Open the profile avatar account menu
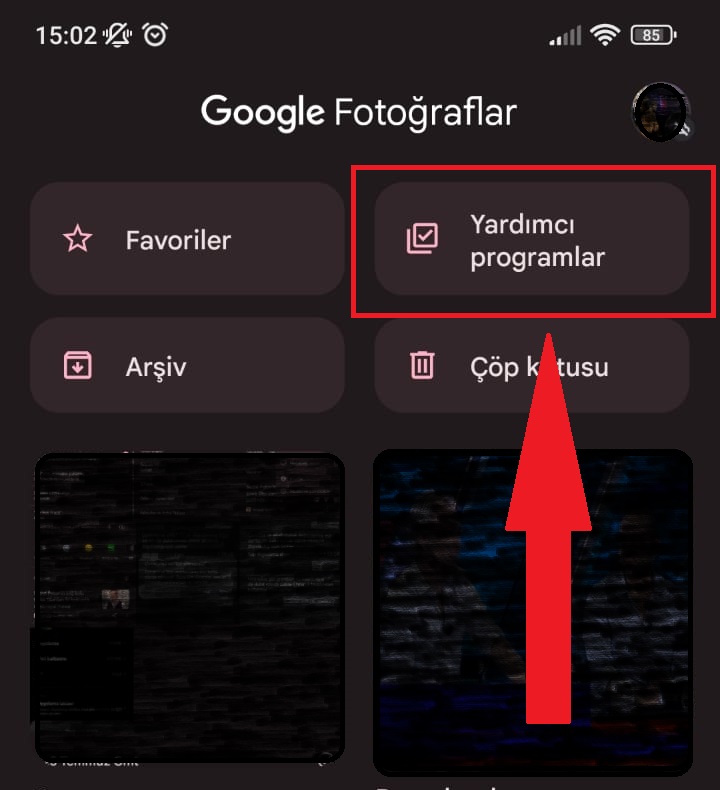The width and height of the screenshot is (720, 790). 660,112
